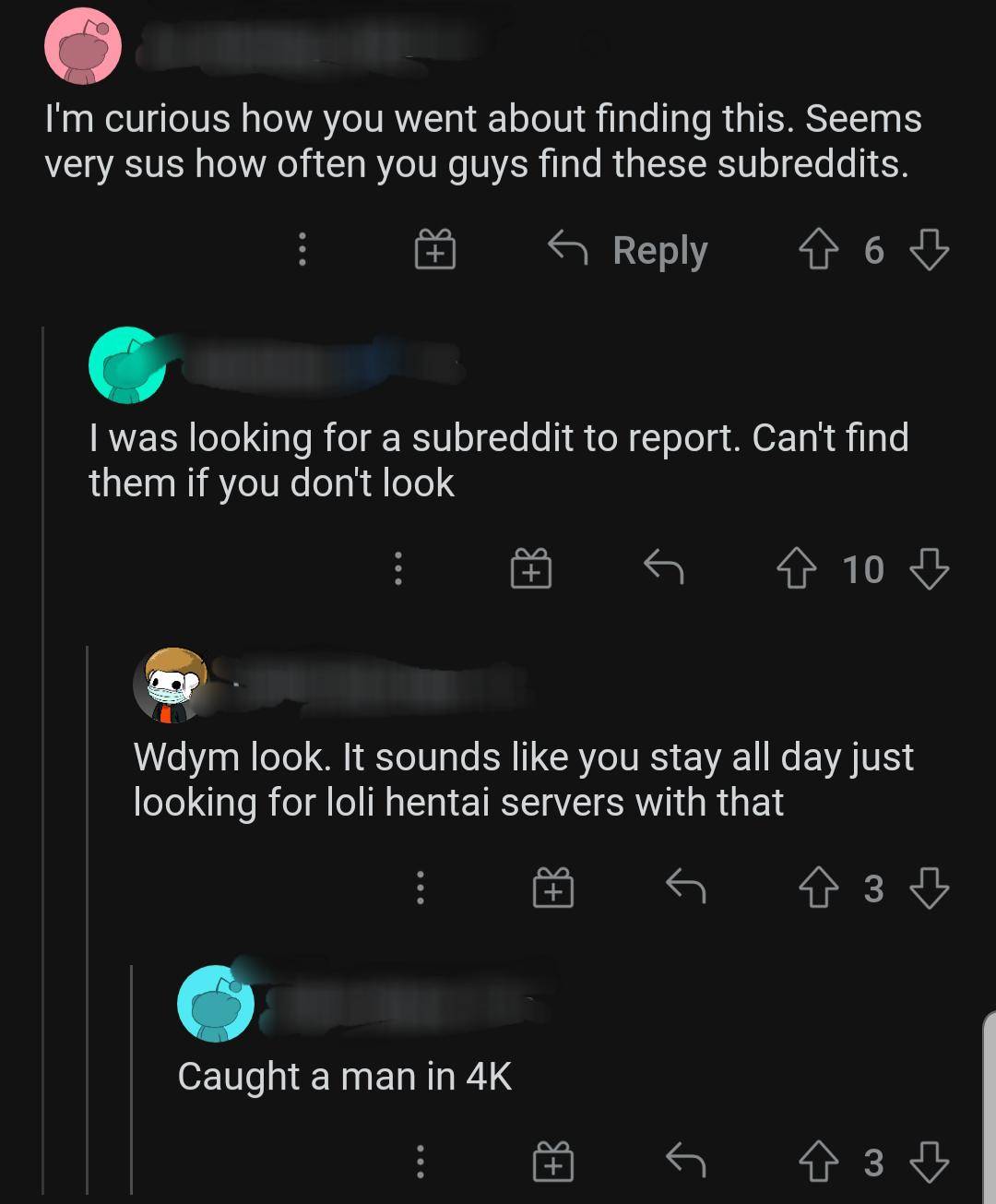Upvote the 'Wdym look' comment
Screen dimensions: 996x1204
pos(818,888)
